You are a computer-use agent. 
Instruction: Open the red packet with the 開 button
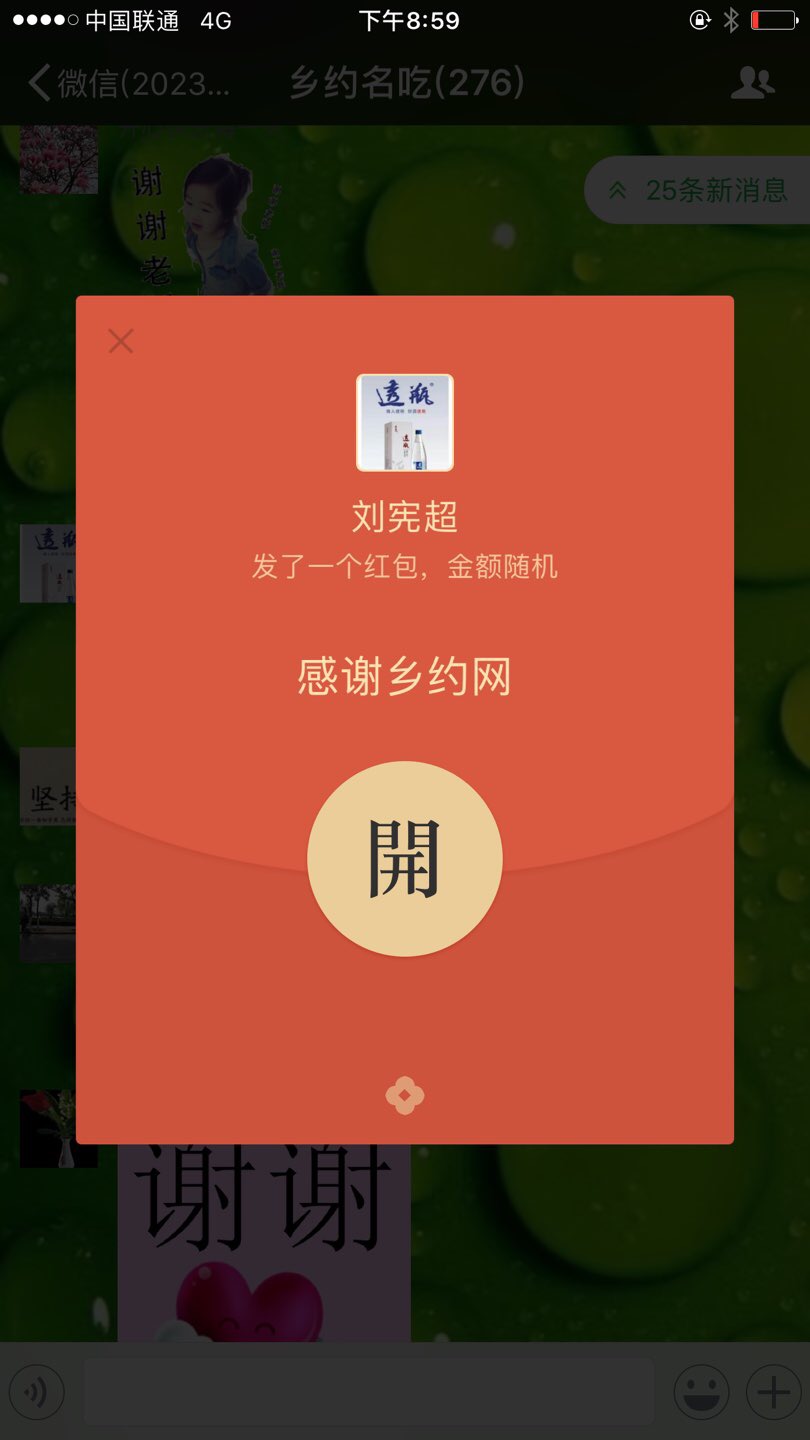pos(404,859)
